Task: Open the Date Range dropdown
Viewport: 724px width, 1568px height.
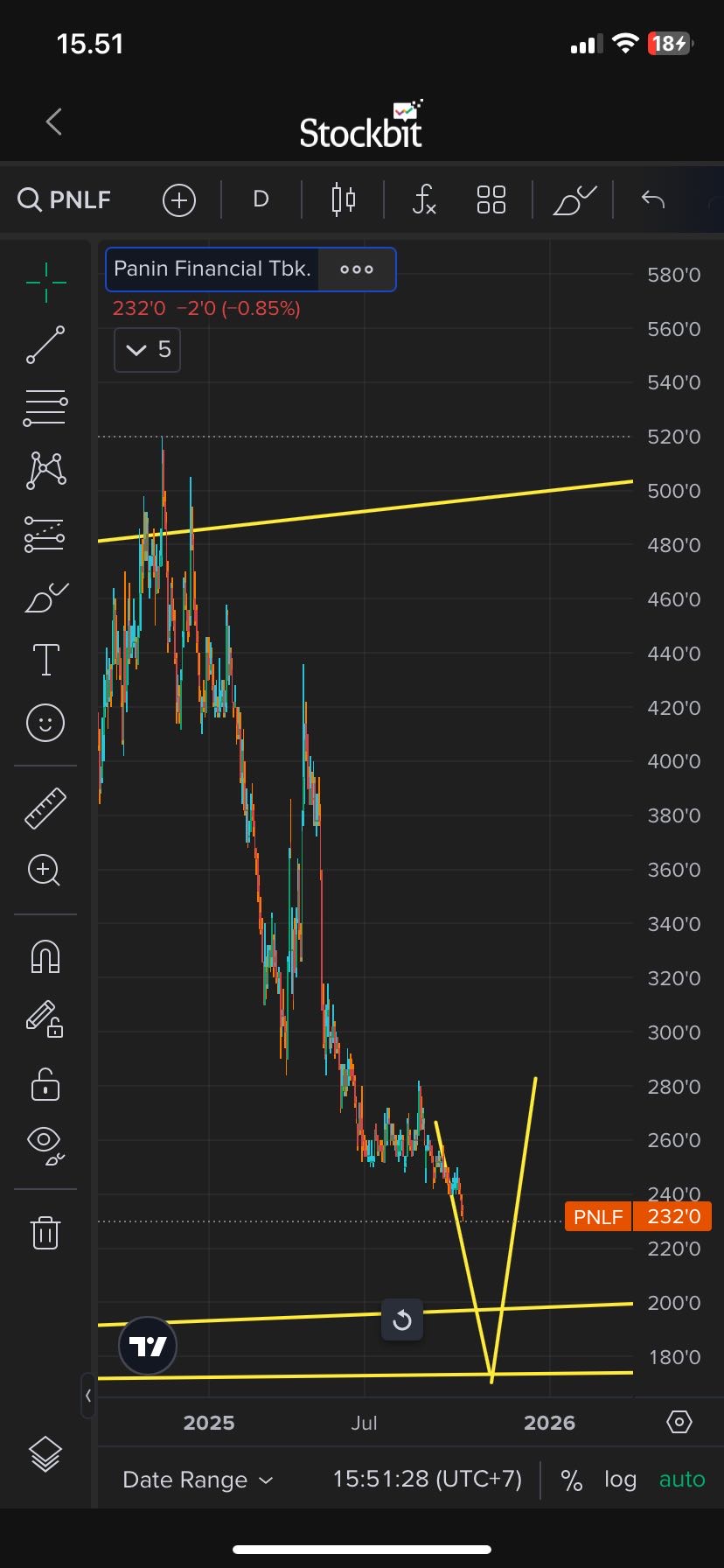Action: (x=198, y=1480)
